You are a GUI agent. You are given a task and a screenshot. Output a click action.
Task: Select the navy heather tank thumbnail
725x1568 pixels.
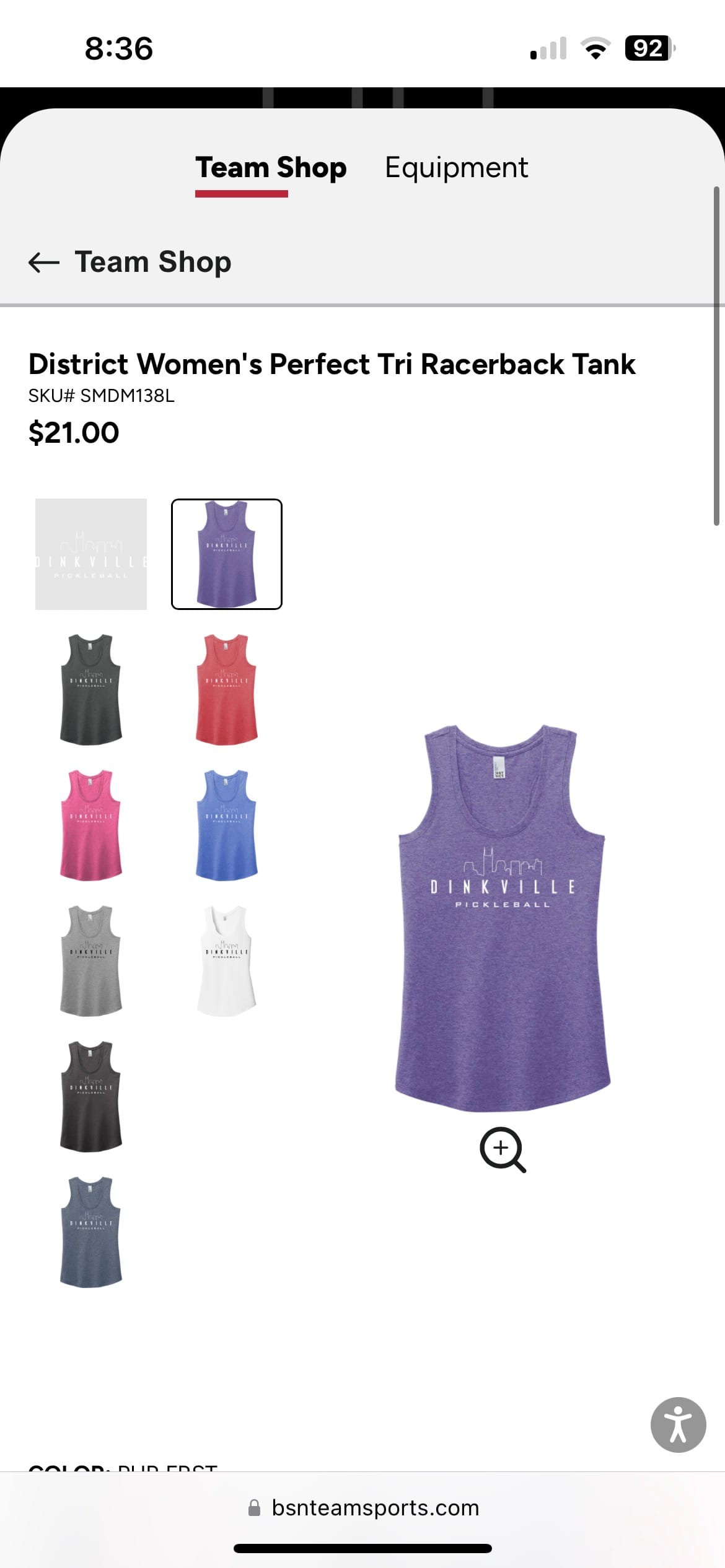[91, 1232]
